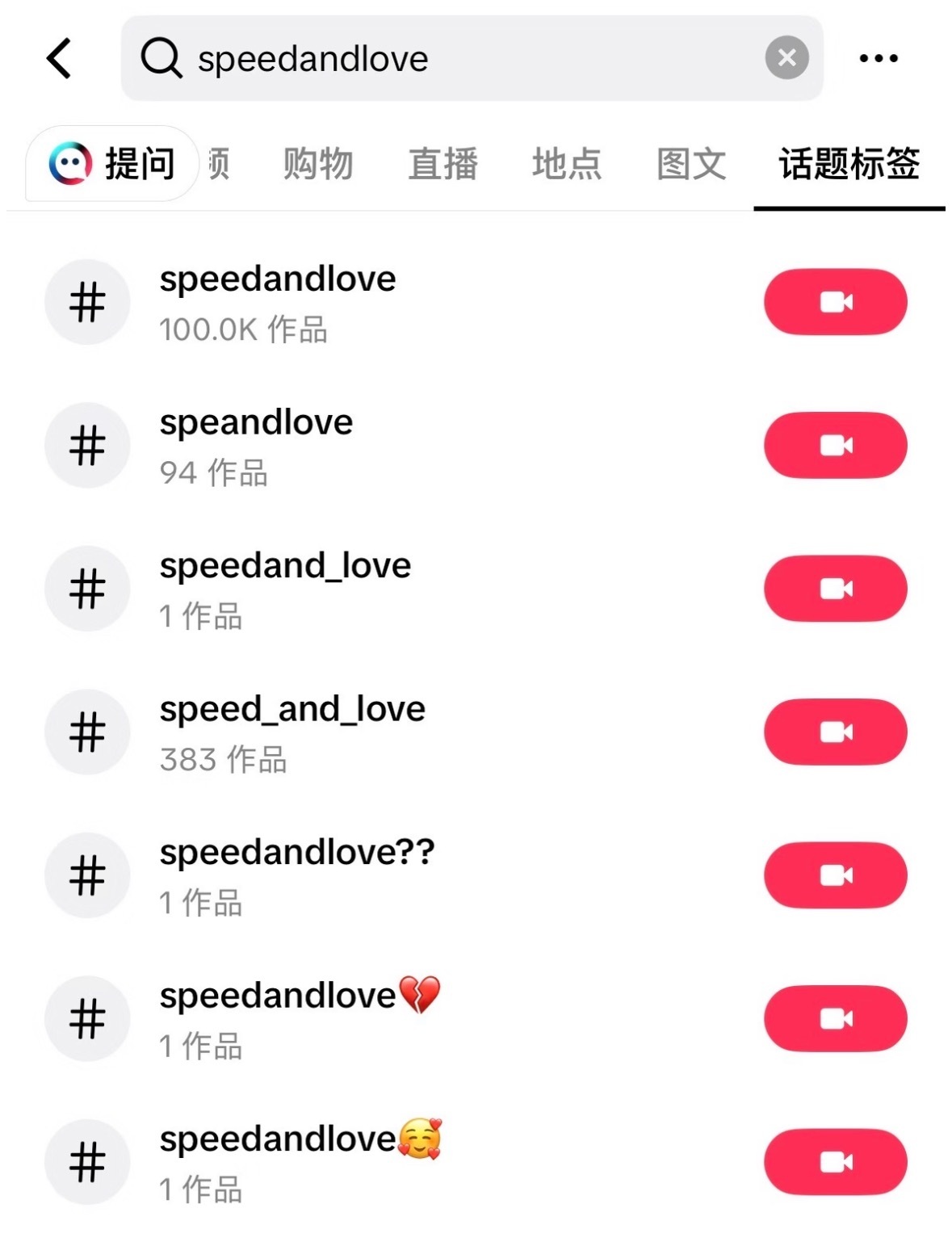Tap the camera icon for speedandlove🥰

click(835, 1161)
